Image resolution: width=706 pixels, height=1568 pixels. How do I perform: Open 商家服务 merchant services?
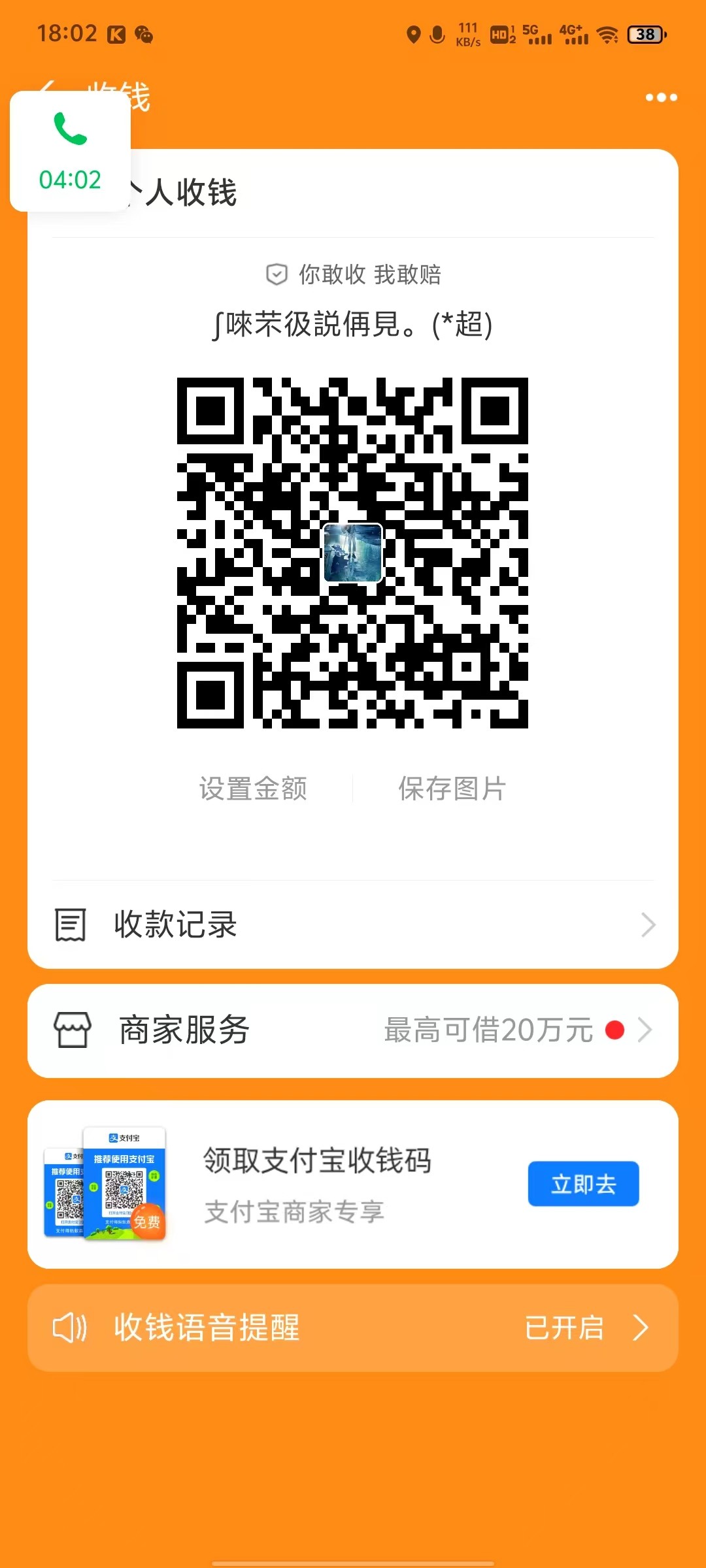(x=353, y=1030)
